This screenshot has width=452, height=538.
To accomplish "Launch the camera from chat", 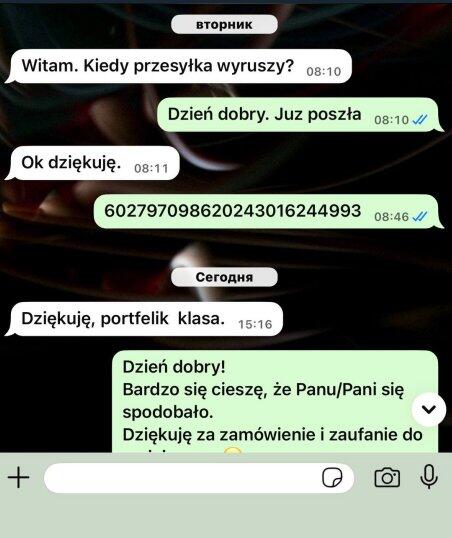I will tap(387, 477).
